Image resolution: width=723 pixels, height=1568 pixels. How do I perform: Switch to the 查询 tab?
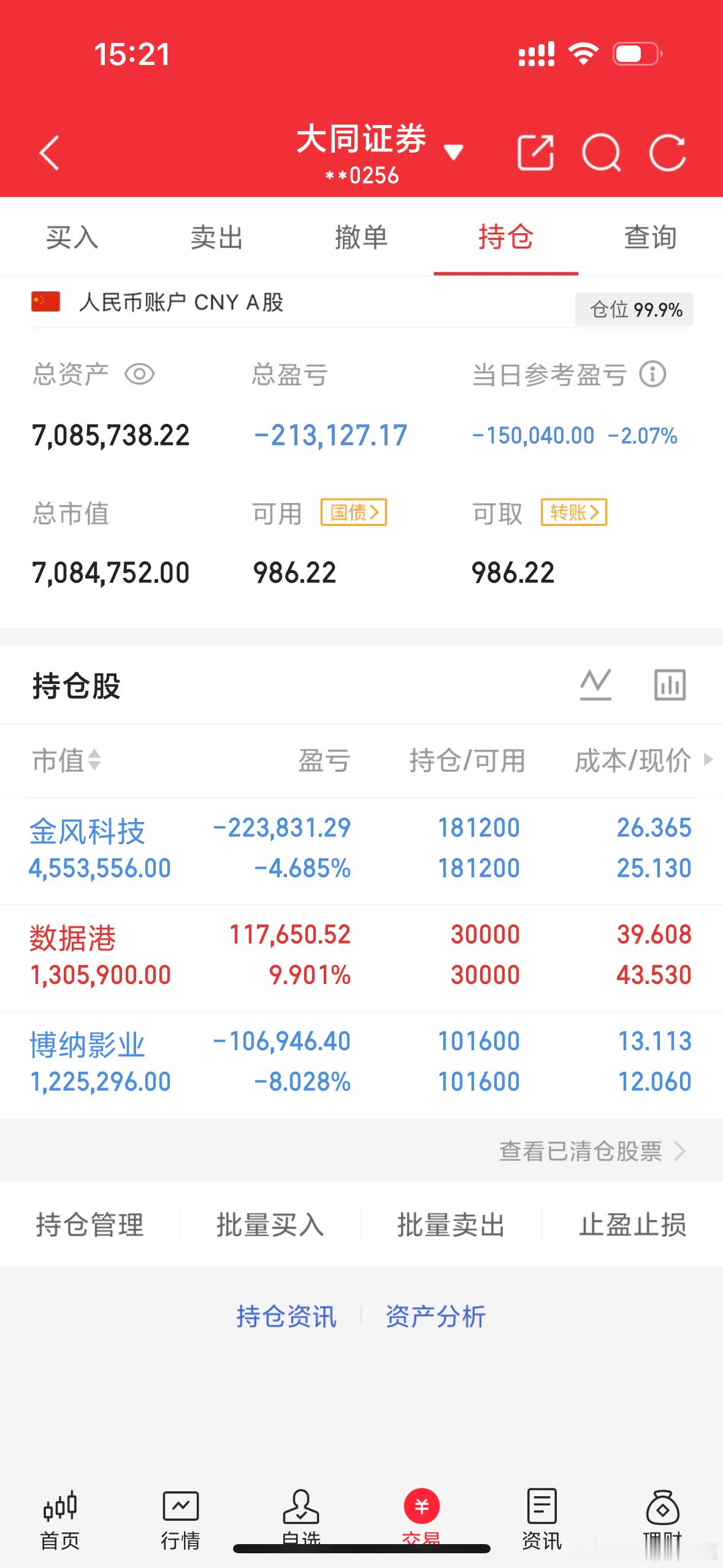click(650, 238)
